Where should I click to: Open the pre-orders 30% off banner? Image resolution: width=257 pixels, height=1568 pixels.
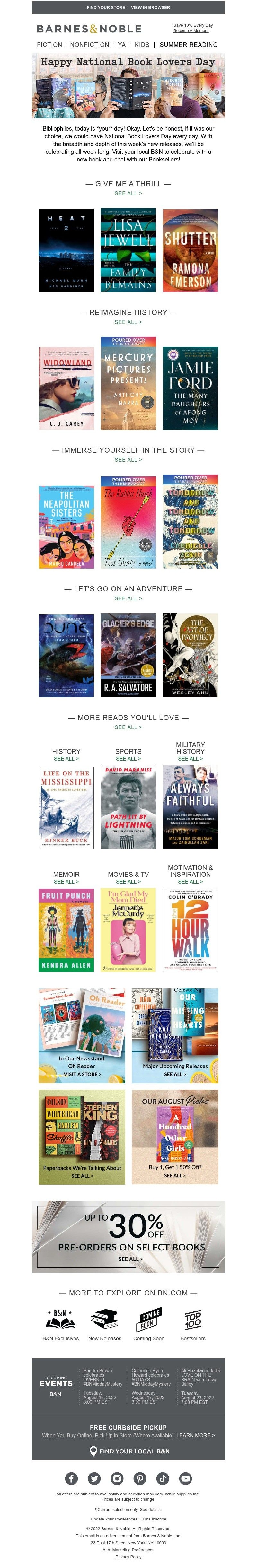[x=128, y=1236]
